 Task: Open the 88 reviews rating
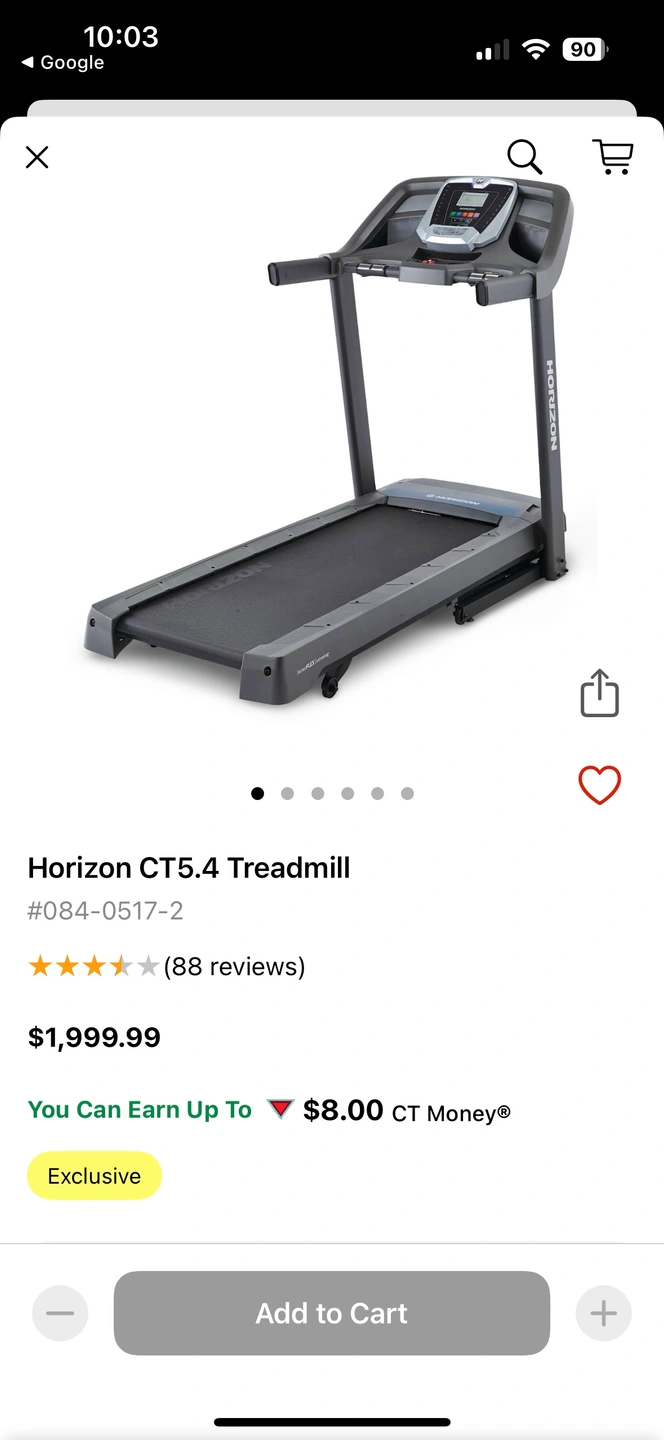[166, 966]
